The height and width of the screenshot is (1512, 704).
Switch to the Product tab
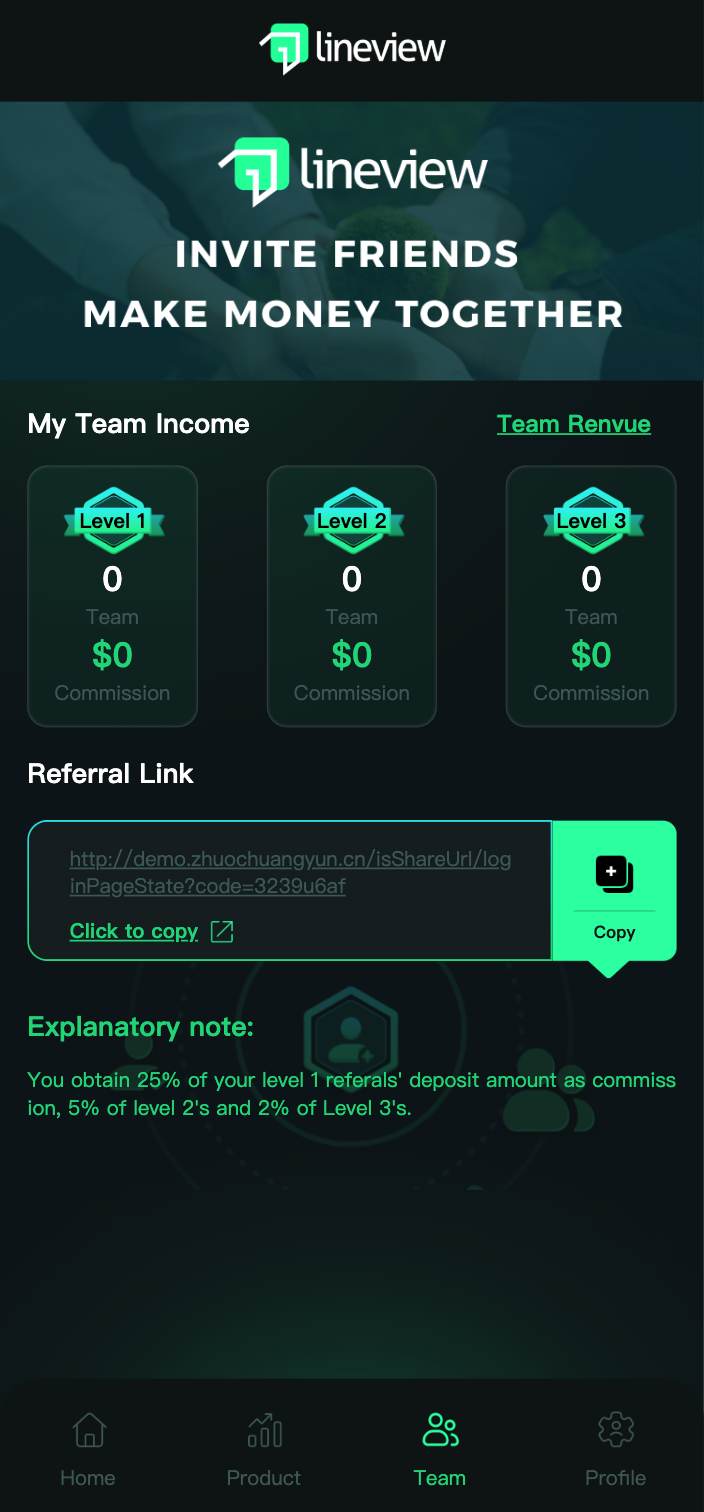coord(264,1448)
